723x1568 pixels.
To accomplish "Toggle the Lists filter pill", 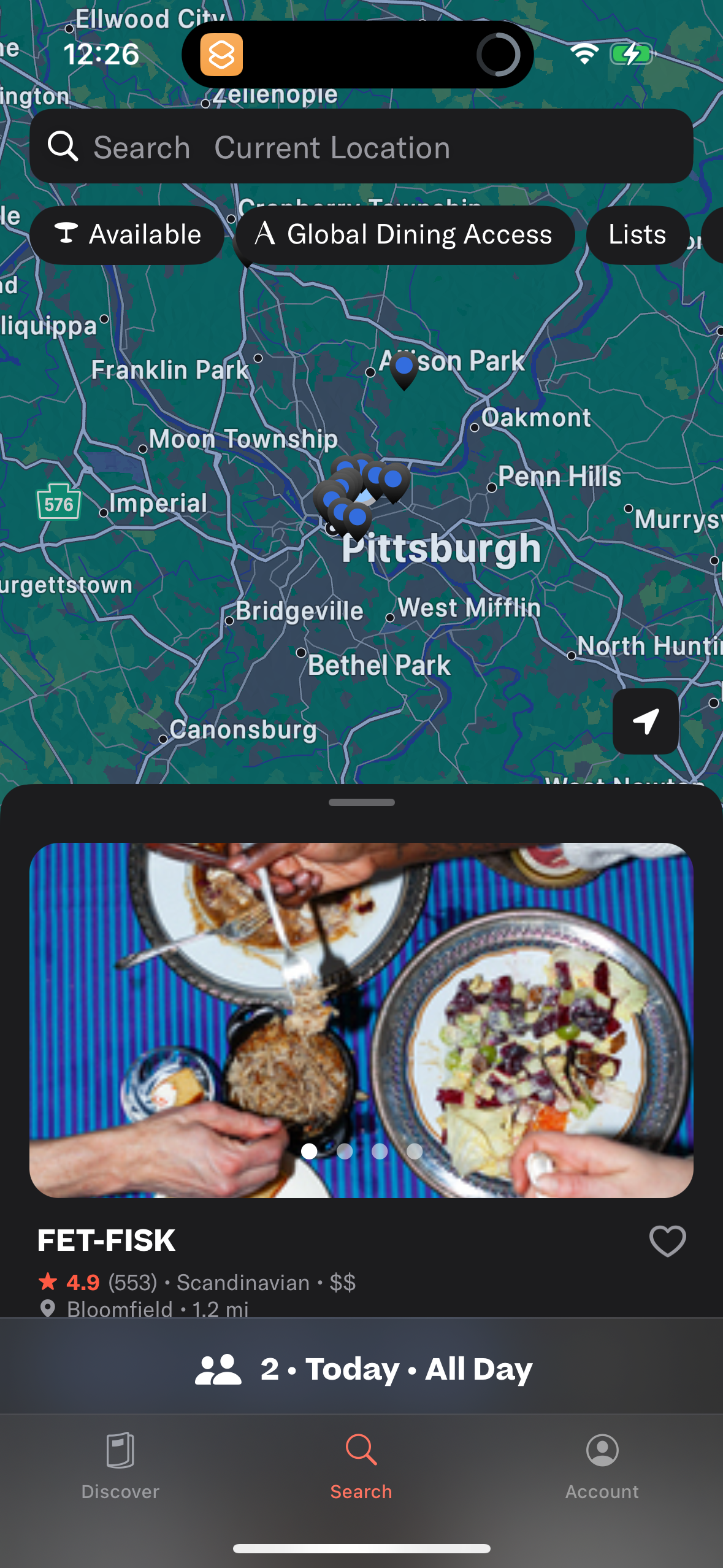I will pos(637,234).
